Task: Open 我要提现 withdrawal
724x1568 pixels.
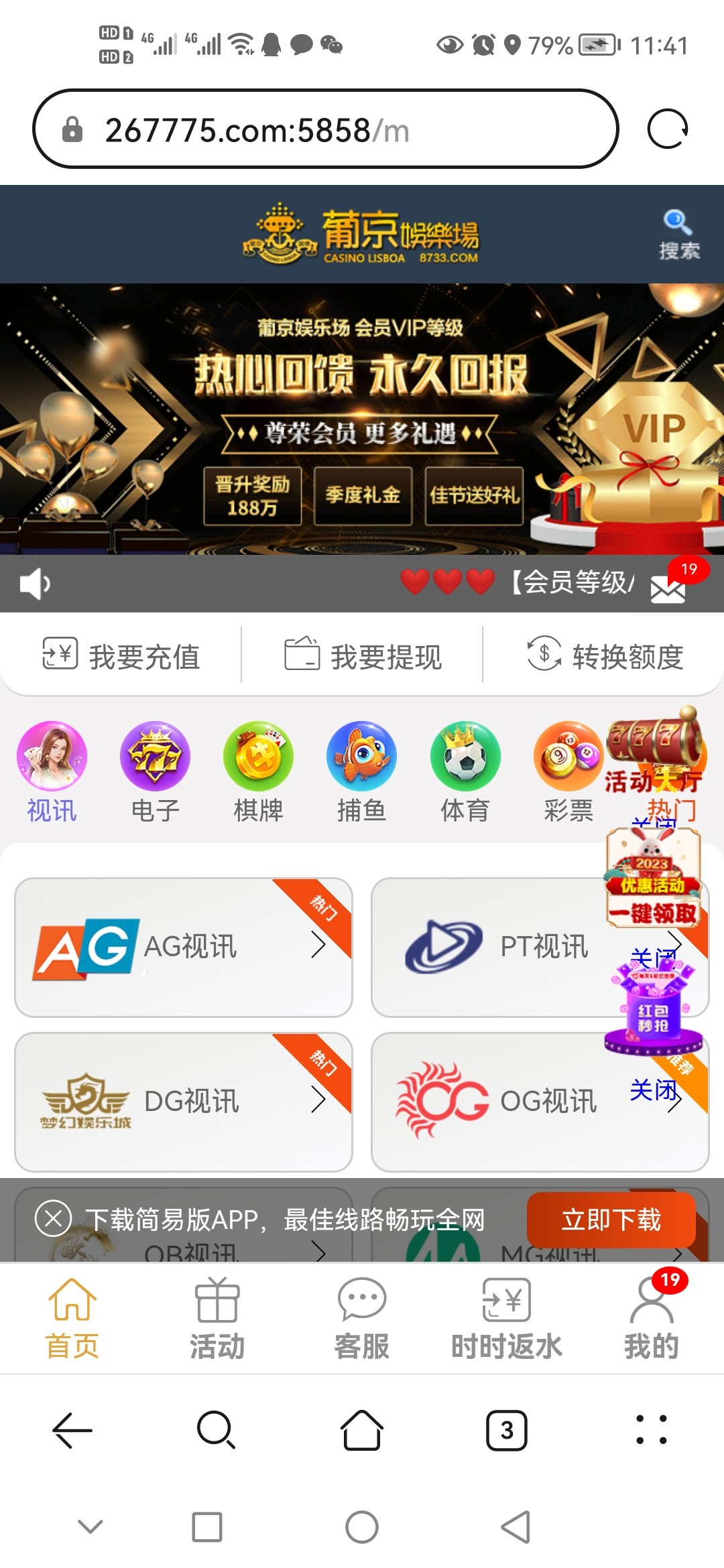Action: tap(363, 656)
